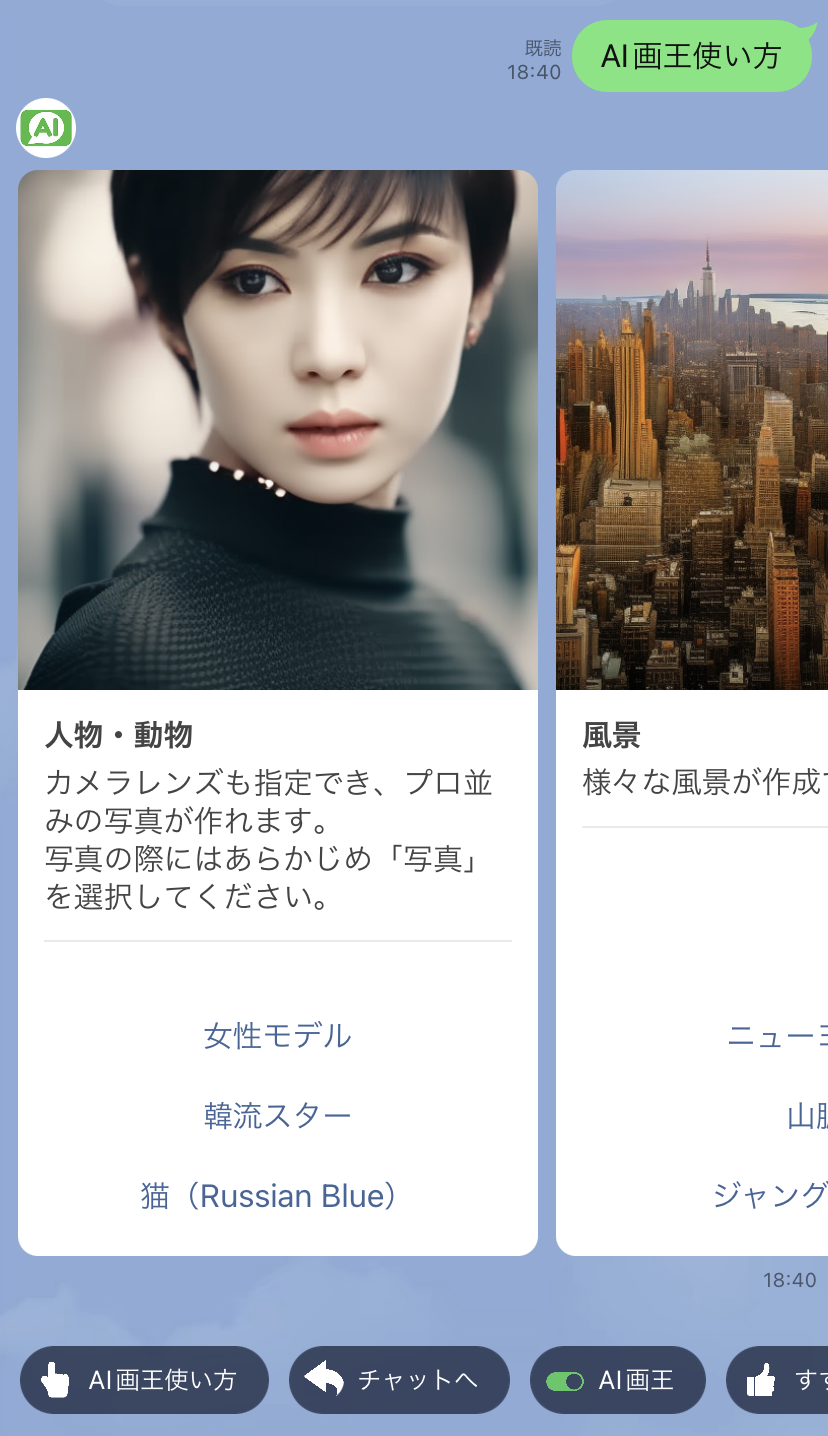Tap the AI画王使い方 quick reply chip
Image resolution: width=828 pixels, height=1436 pixels.
point(144,1380)
